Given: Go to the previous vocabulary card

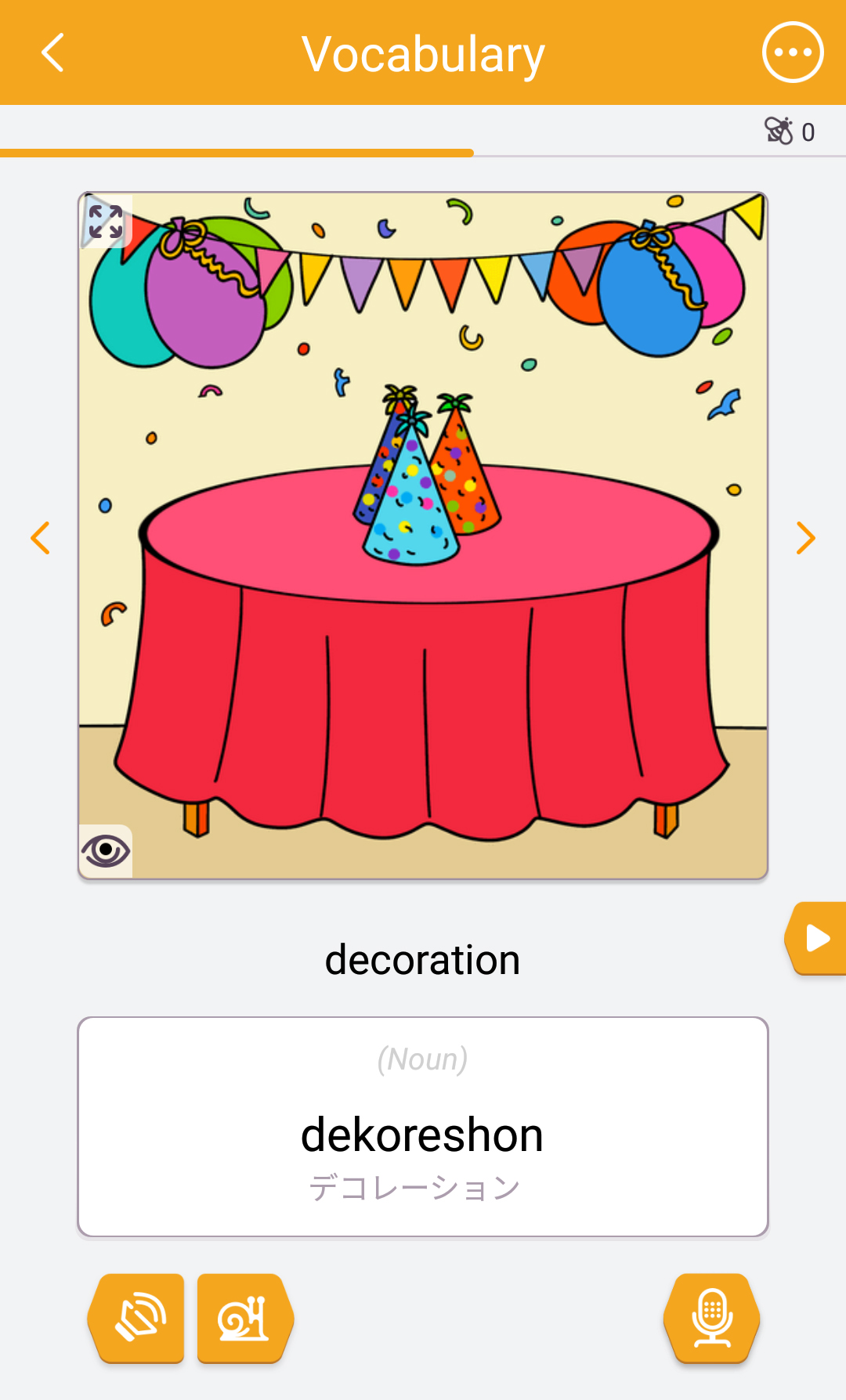Looking at the screenshot, I should [x=40, y=538].
